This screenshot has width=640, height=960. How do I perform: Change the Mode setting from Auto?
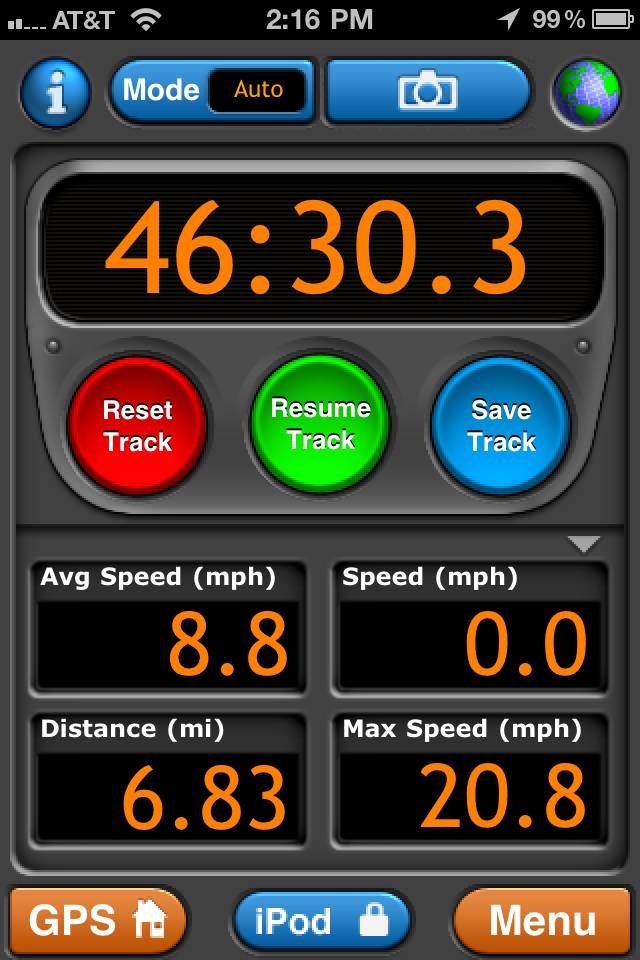(x=213, y=91)
